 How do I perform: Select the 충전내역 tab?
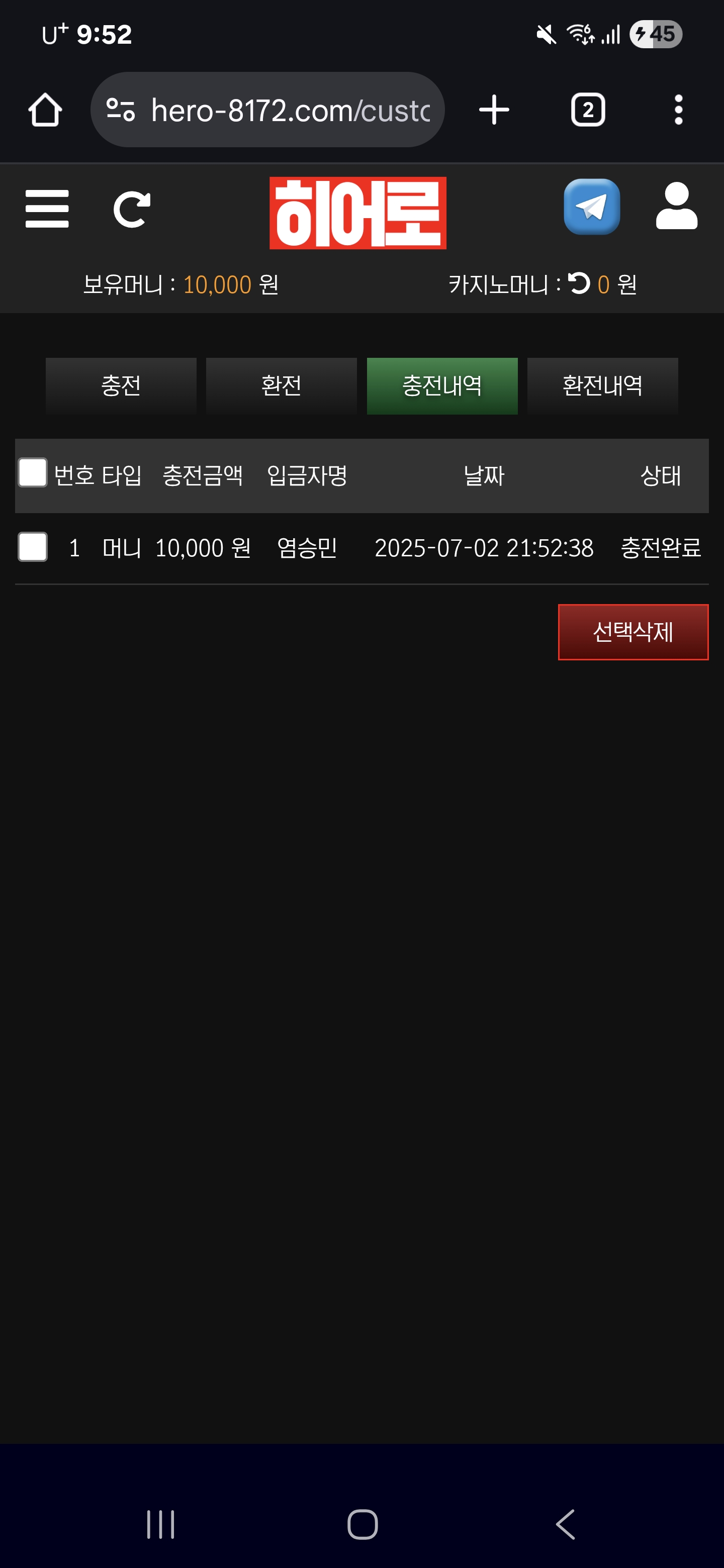[441, 386]
